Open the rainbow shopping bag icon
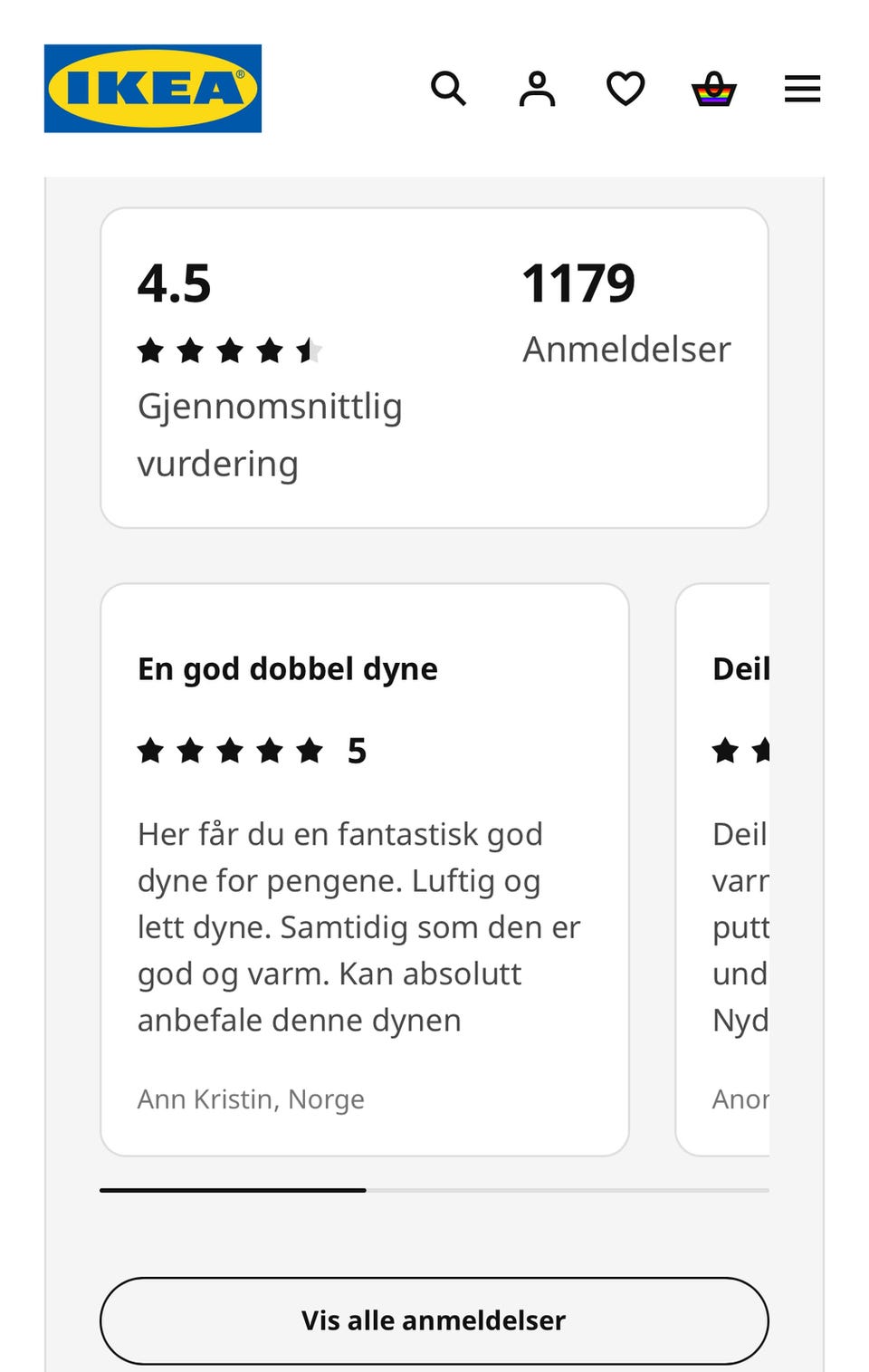Viewport: 869px width, 1372px height. tap(713, 88)
